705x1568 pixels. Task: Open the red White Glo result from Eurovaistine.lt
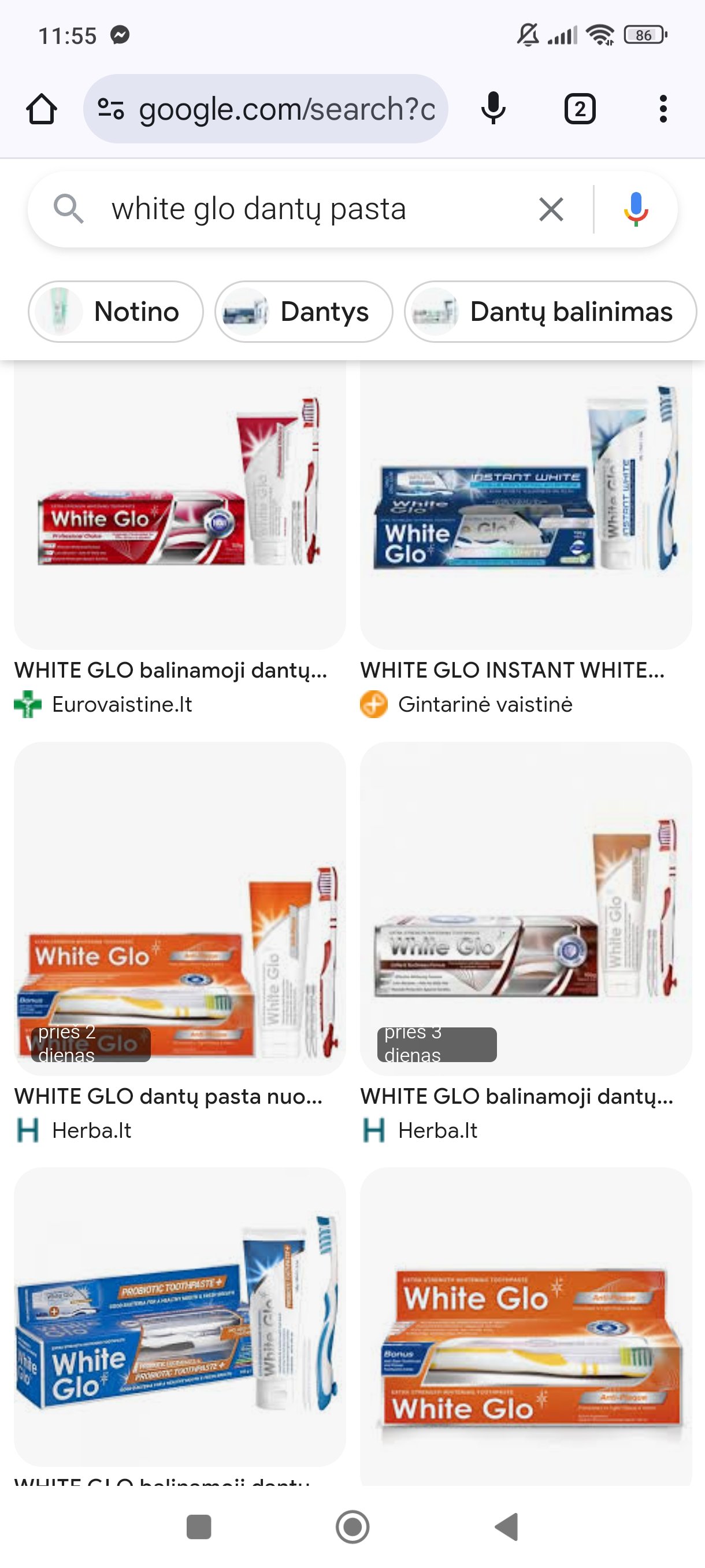pos(180,505)
